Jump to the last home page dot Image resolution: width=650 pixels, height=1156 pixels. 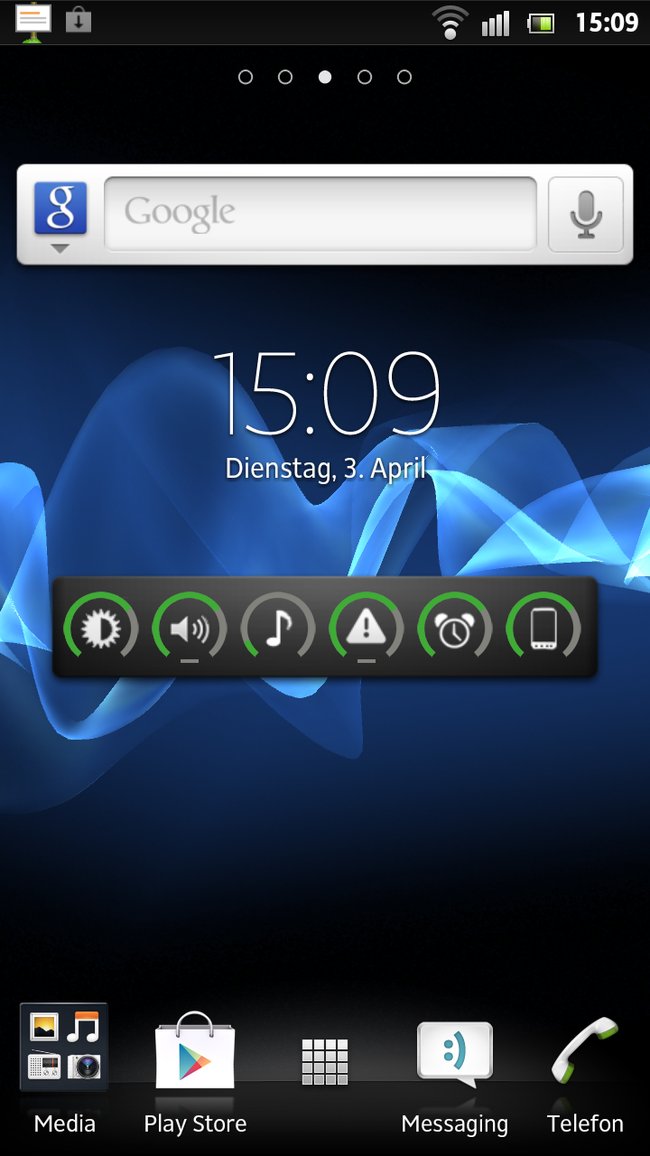(405, 77)
